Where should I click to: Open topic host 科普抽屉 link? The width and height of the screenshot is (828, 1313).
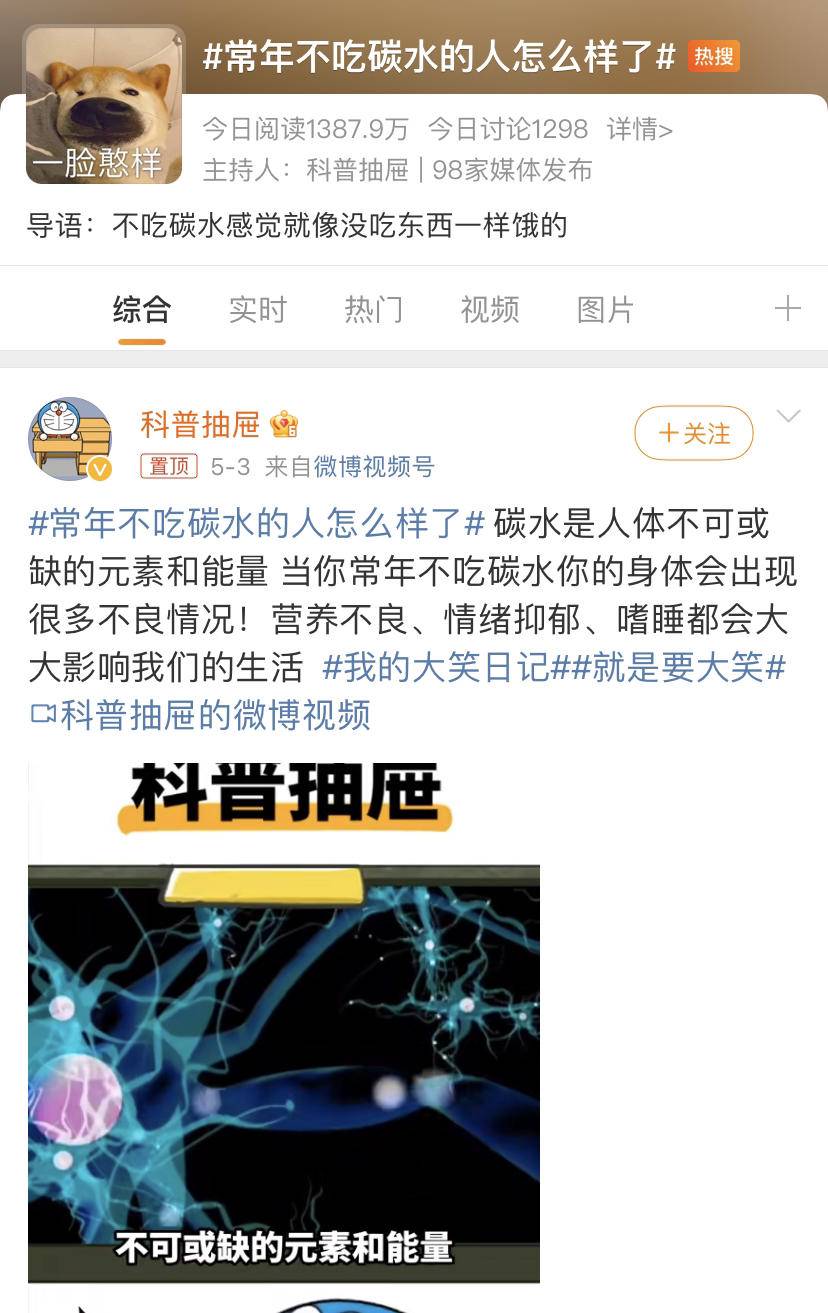(357, 170)
